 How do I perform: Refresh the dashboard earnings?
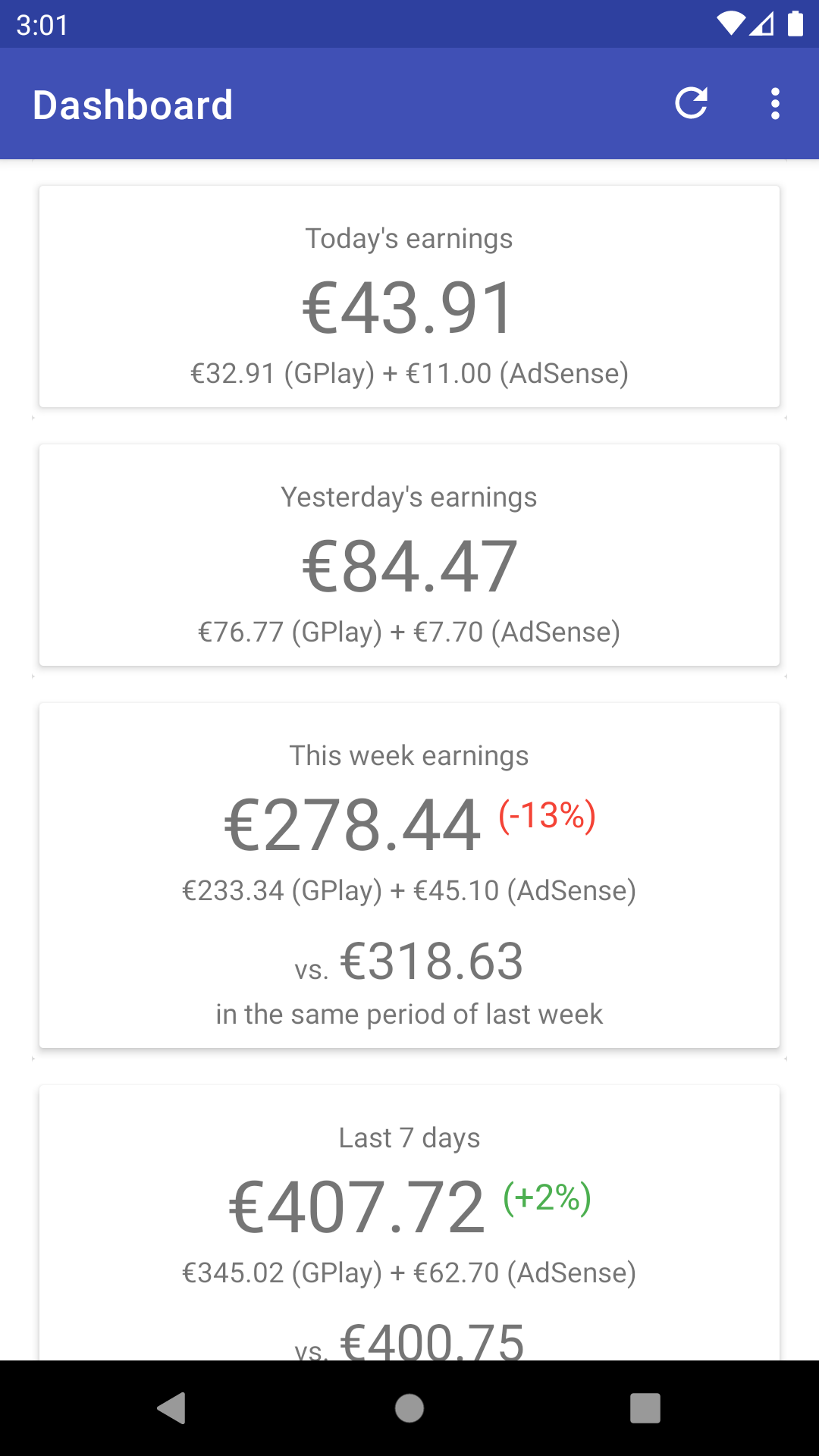click(691, 103)
